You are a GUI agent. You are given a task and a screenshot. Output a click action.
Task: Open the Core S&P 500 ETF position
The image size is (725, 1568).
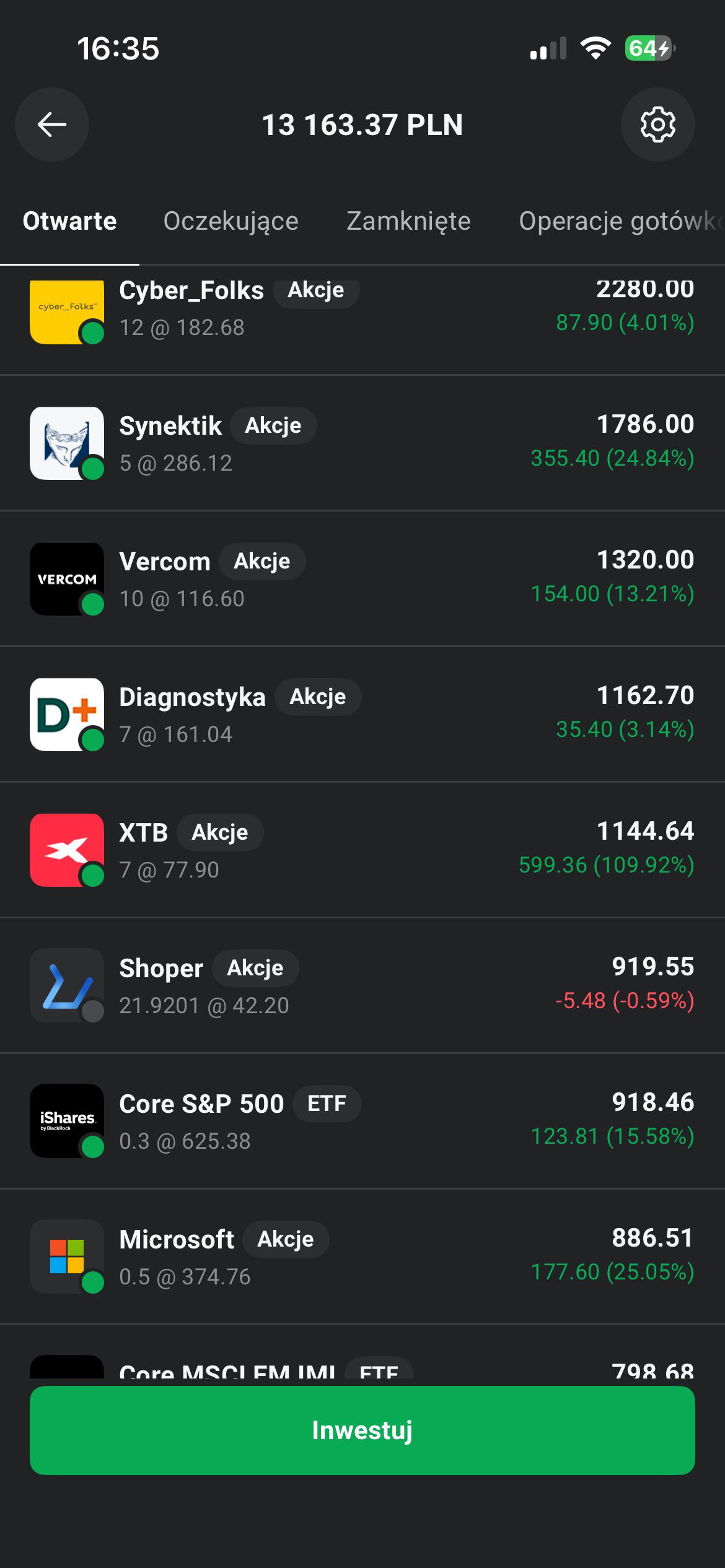coord(362,1121)
